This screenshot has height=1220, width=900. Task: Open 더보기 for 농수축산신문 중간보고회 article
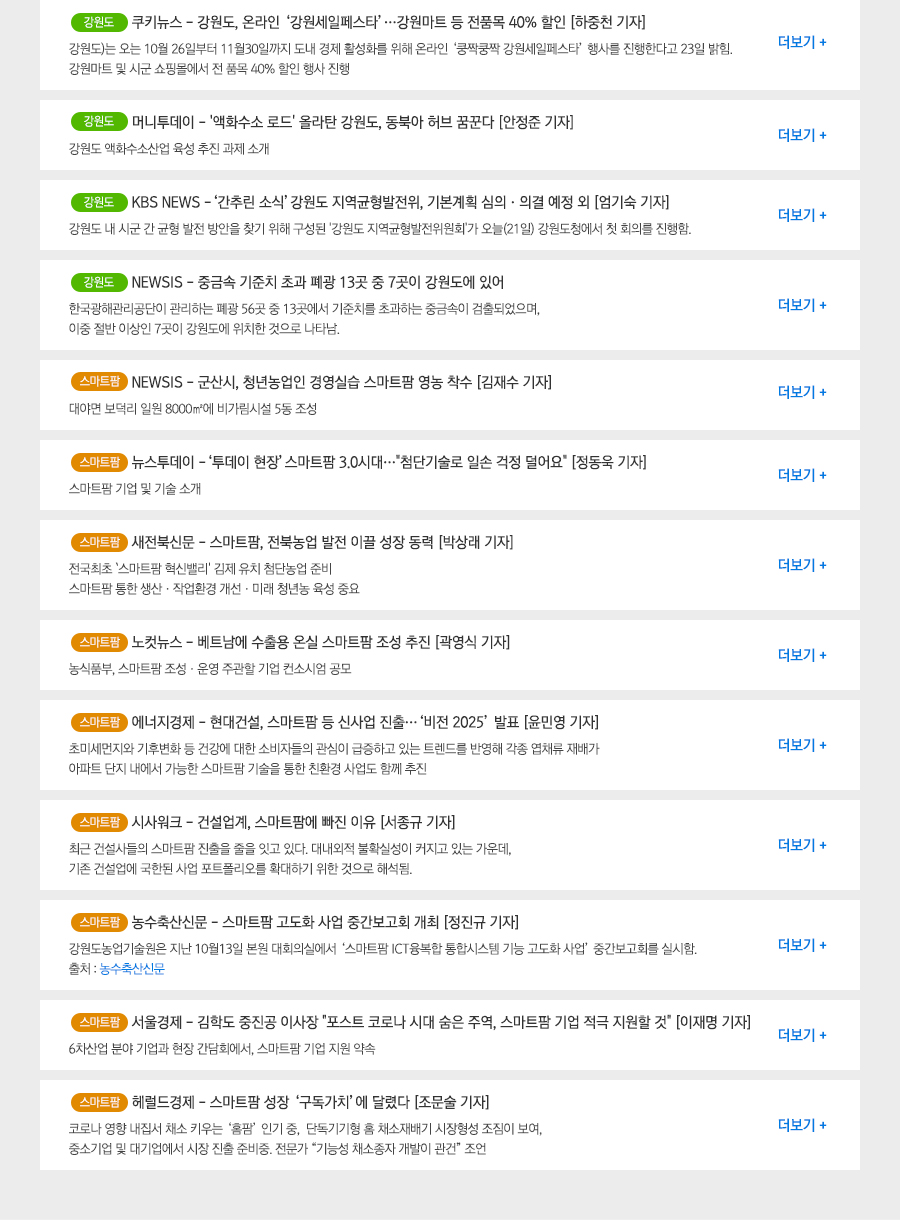[x=802, y=945]
